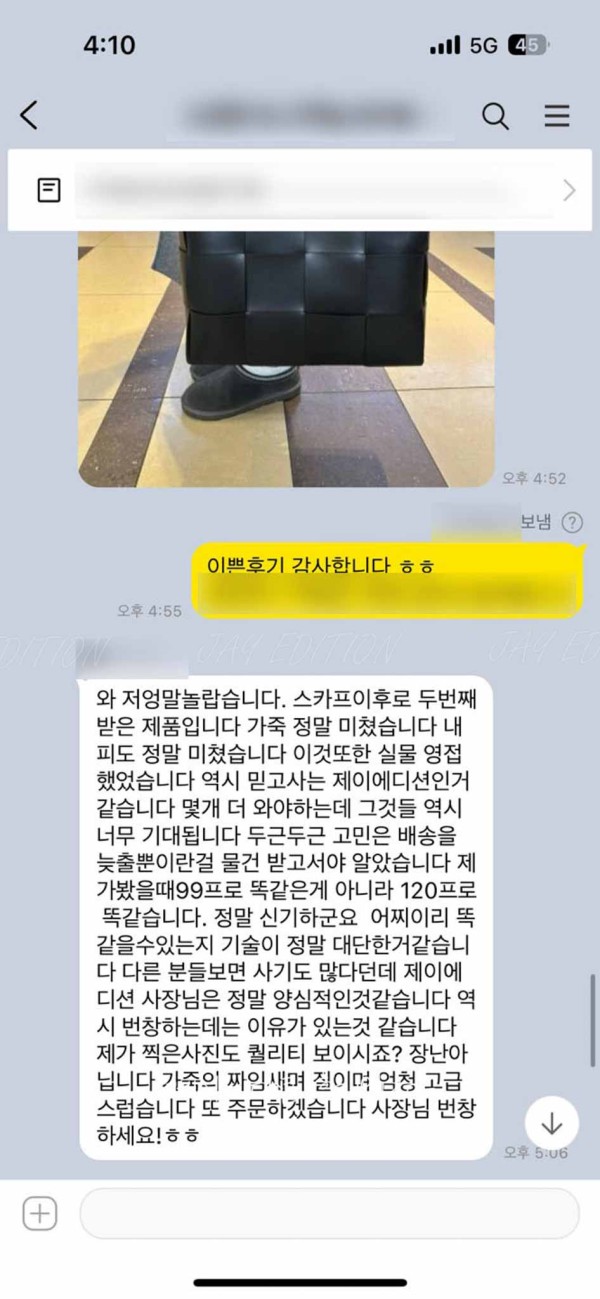Open the plus attachment menu
This screenshot has height=1299, width=600.
tap(40, 1214)
